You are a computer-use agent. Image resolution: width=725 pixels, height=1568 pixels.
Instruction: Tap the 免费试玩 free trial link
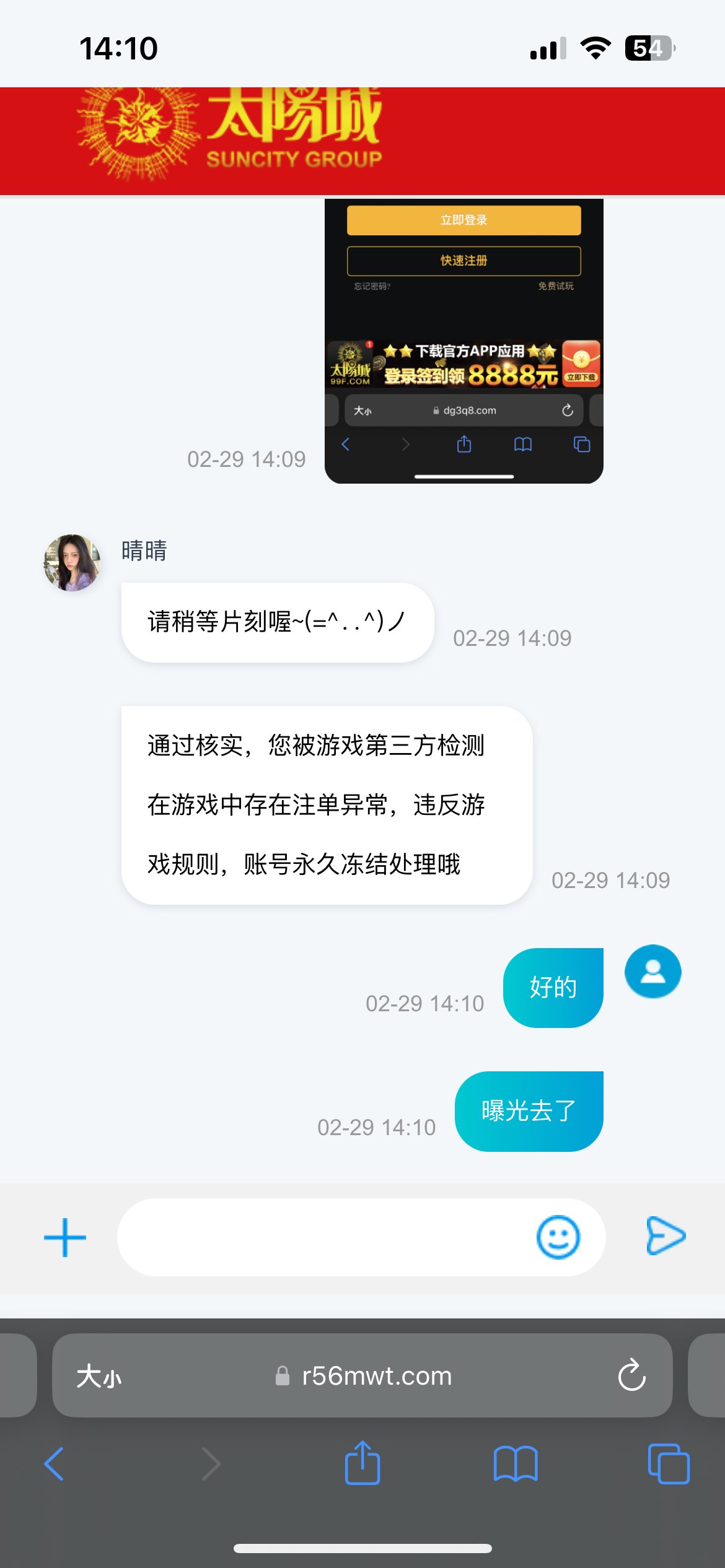coord(556,286)
